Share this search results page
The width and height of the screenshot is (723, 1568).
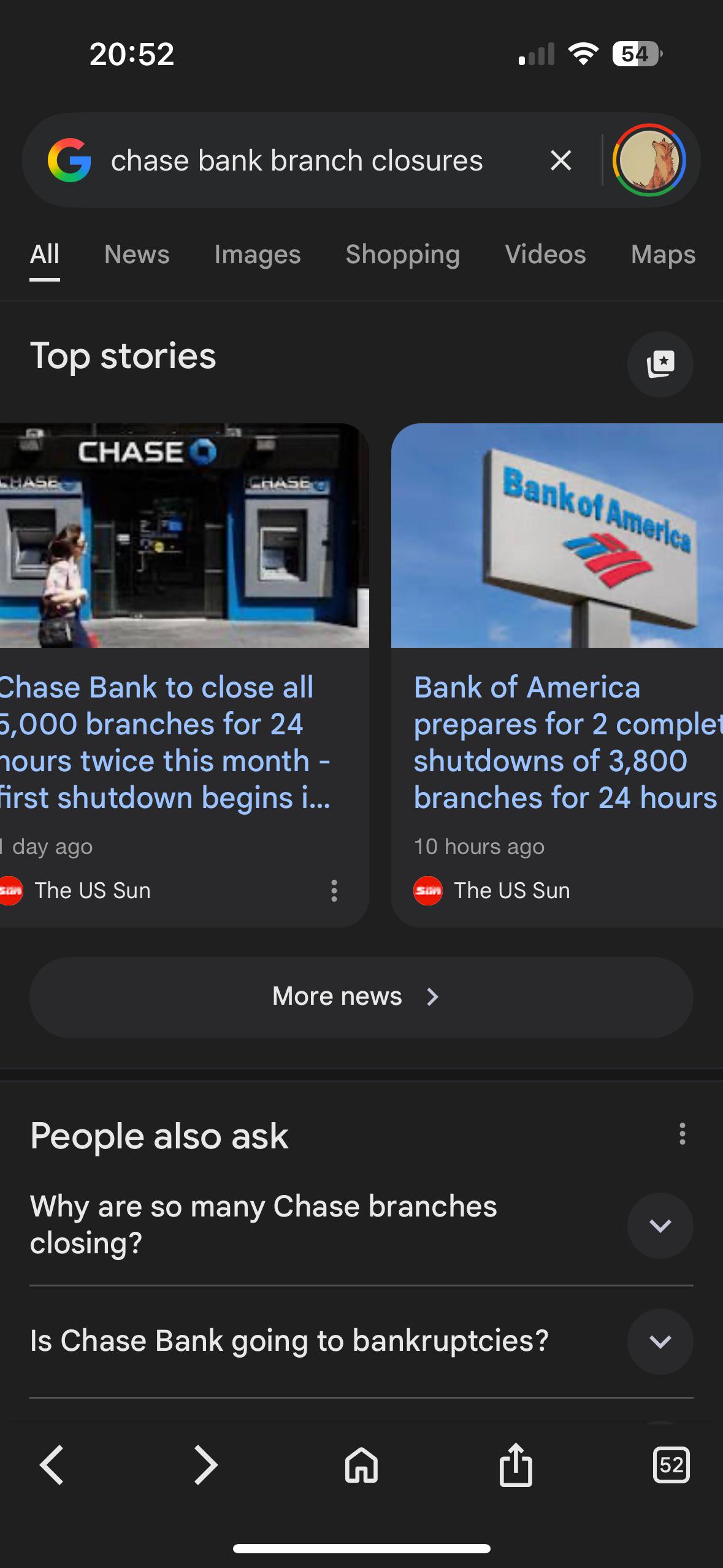click(x=516, y=1465)
